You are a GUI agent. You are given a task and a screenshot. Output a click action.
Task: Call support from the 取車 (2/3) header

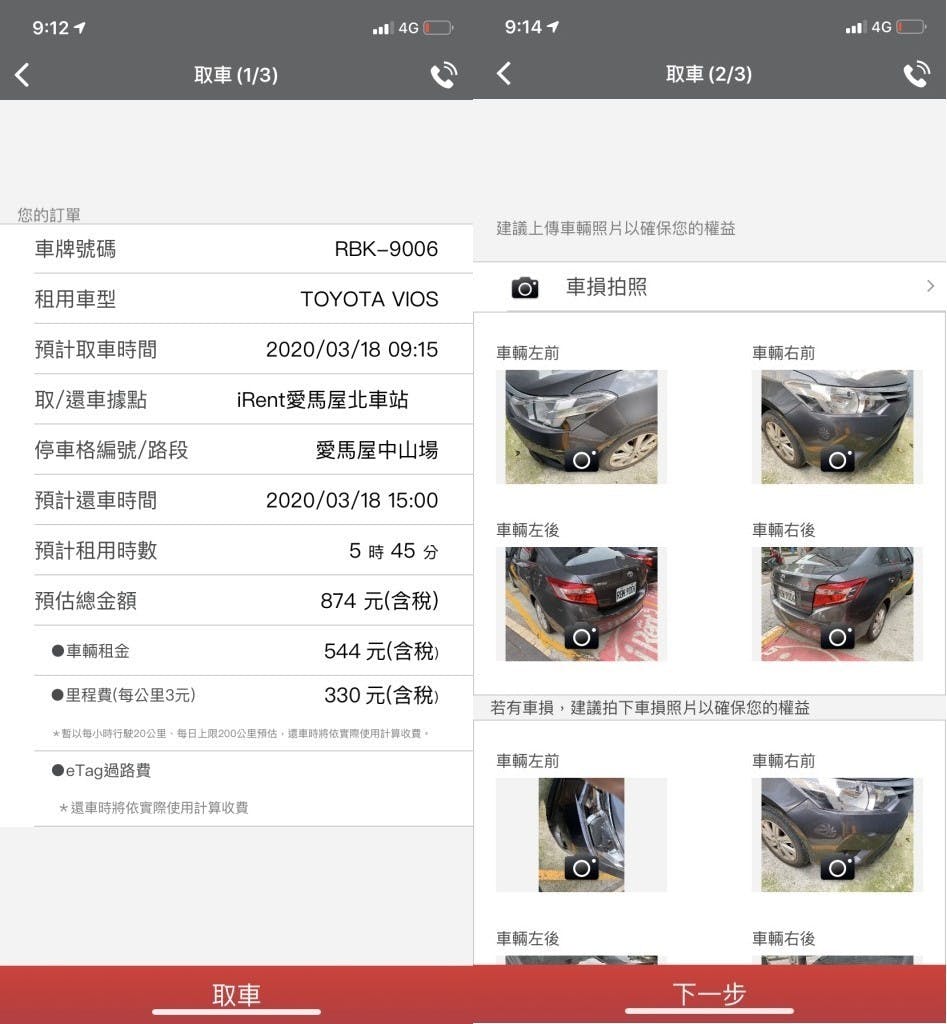tap(916, 74)
